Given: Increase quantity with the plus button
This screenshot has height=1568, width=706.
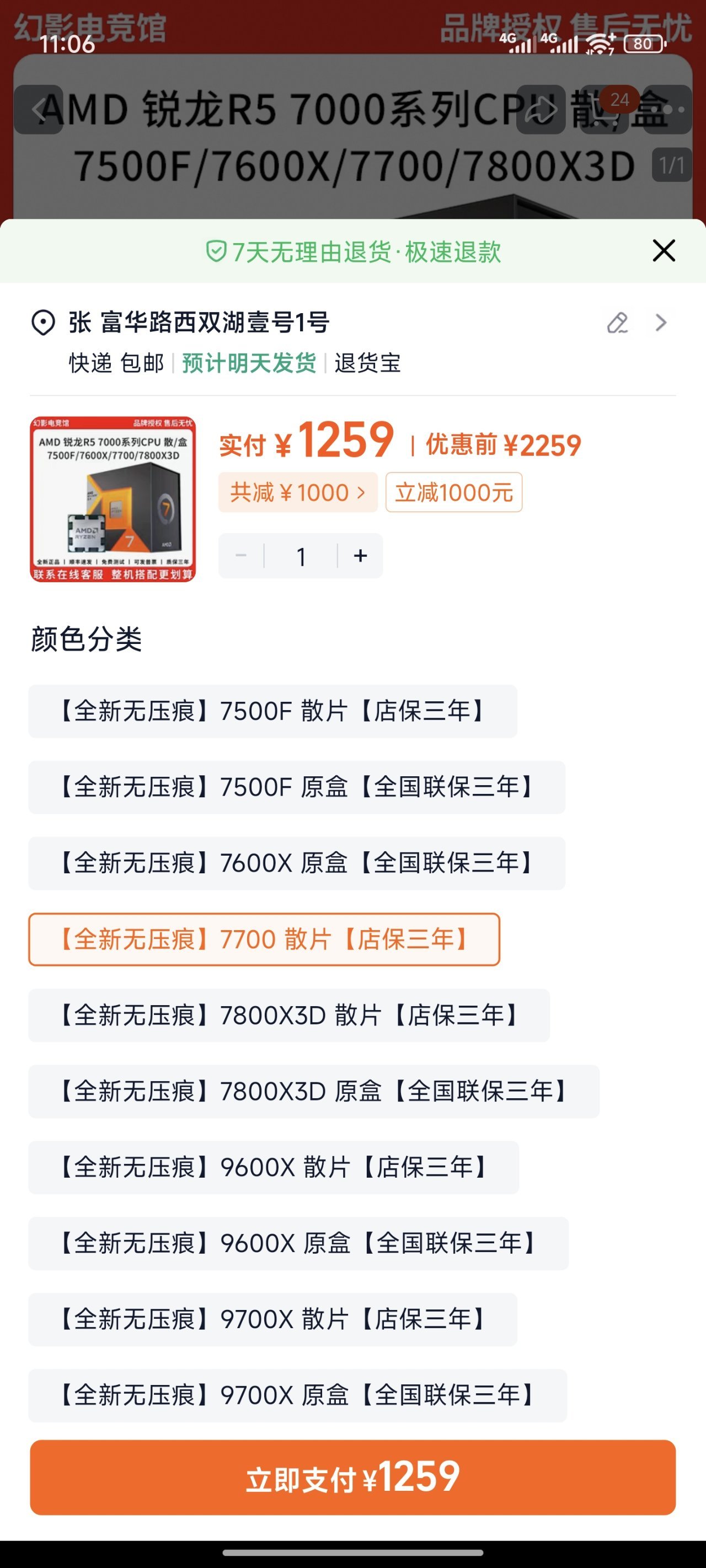Looking at the screenshot, I should coord(361,556).
